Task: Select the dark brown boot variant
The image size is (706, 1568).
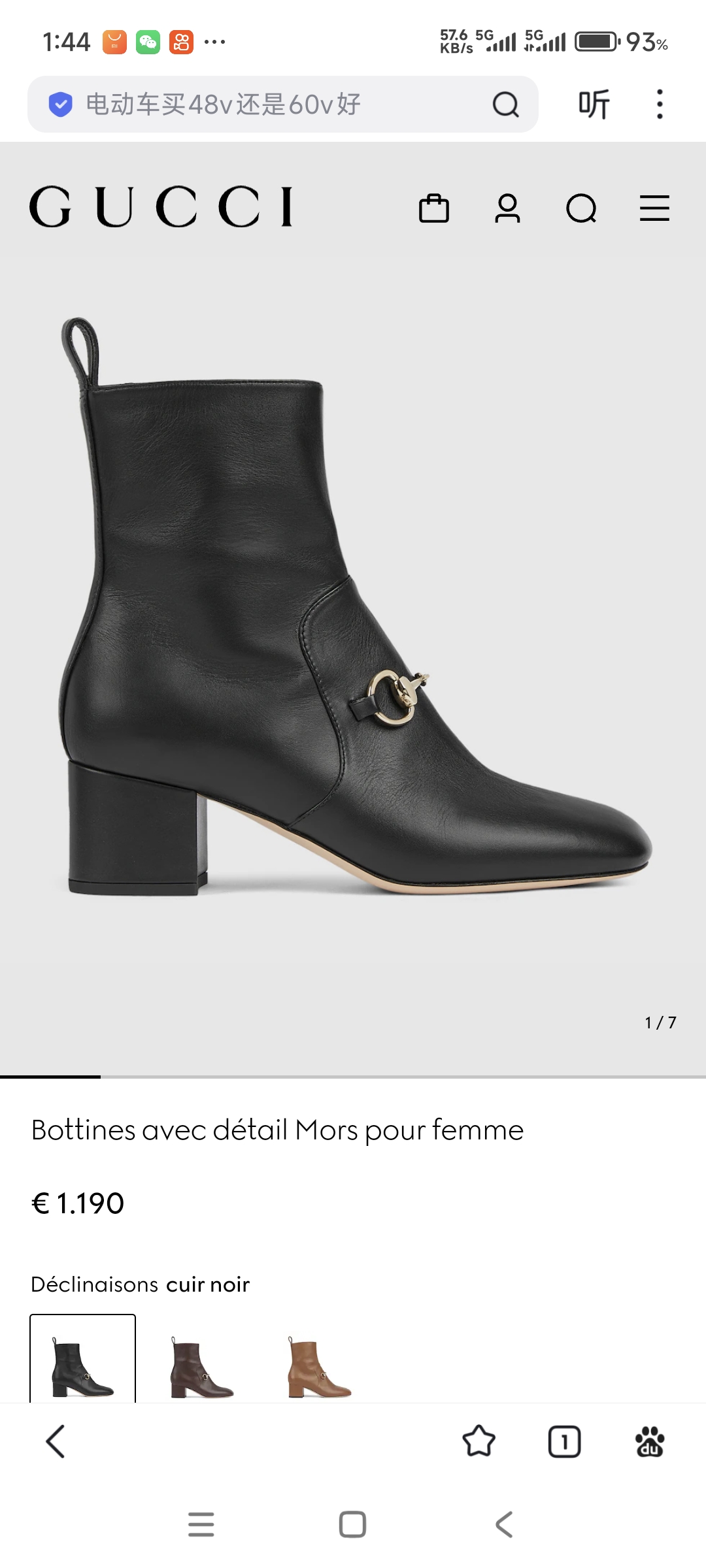Action: coord(201,1366)
